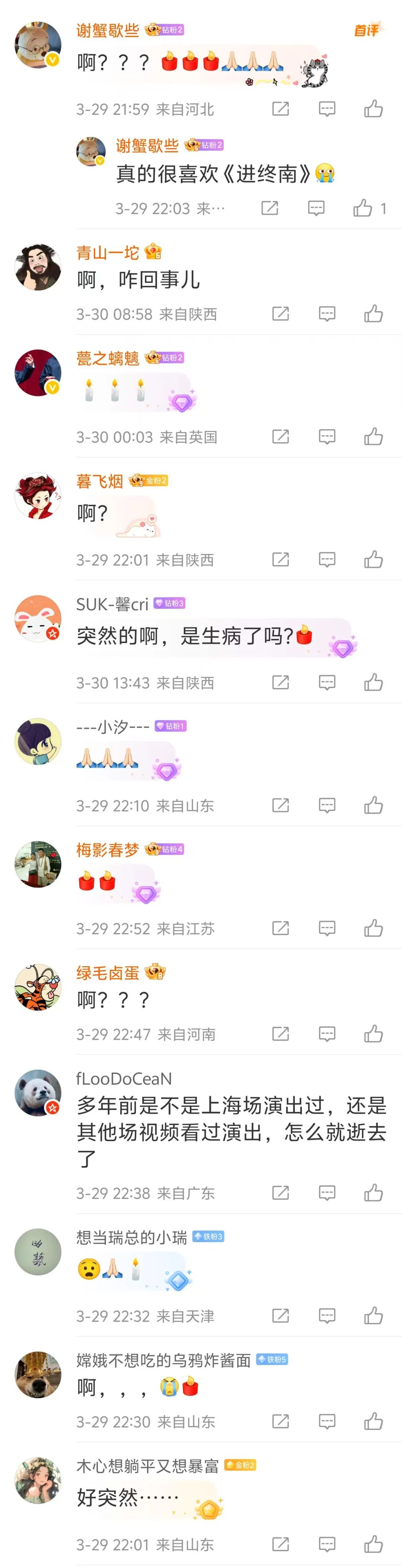Open SUK-馨cri's profile avatar
This screenshot has height=1568, width=402.
[x=38, y=618]
